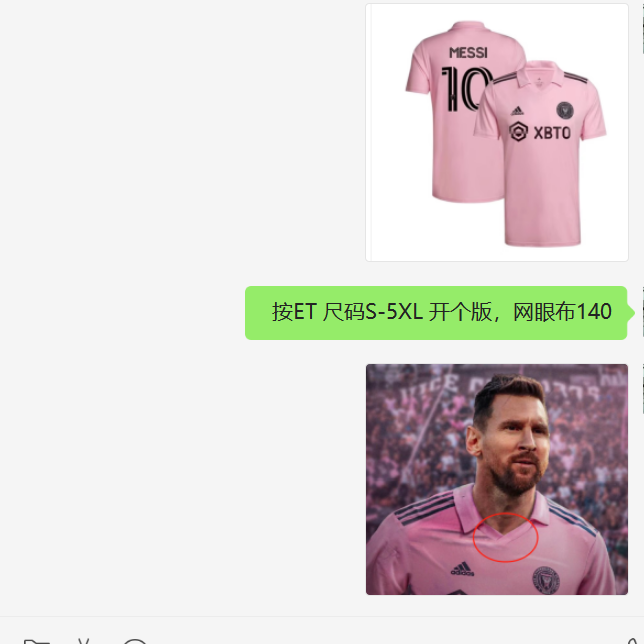Open the pink Messi jersey image

497,132
